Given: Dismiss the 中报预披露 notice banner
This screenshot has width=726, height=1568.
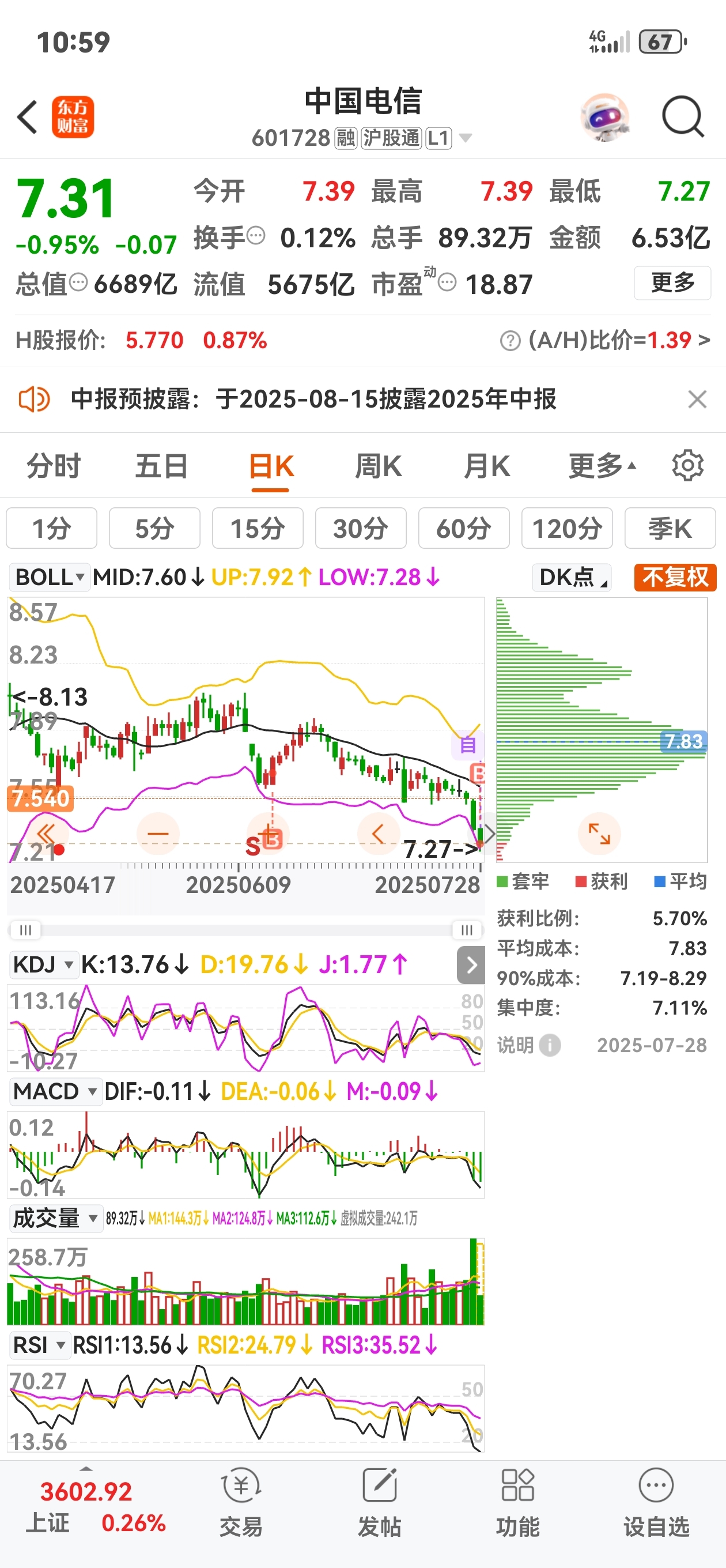Looking at the screenshot, I should 697,399.
